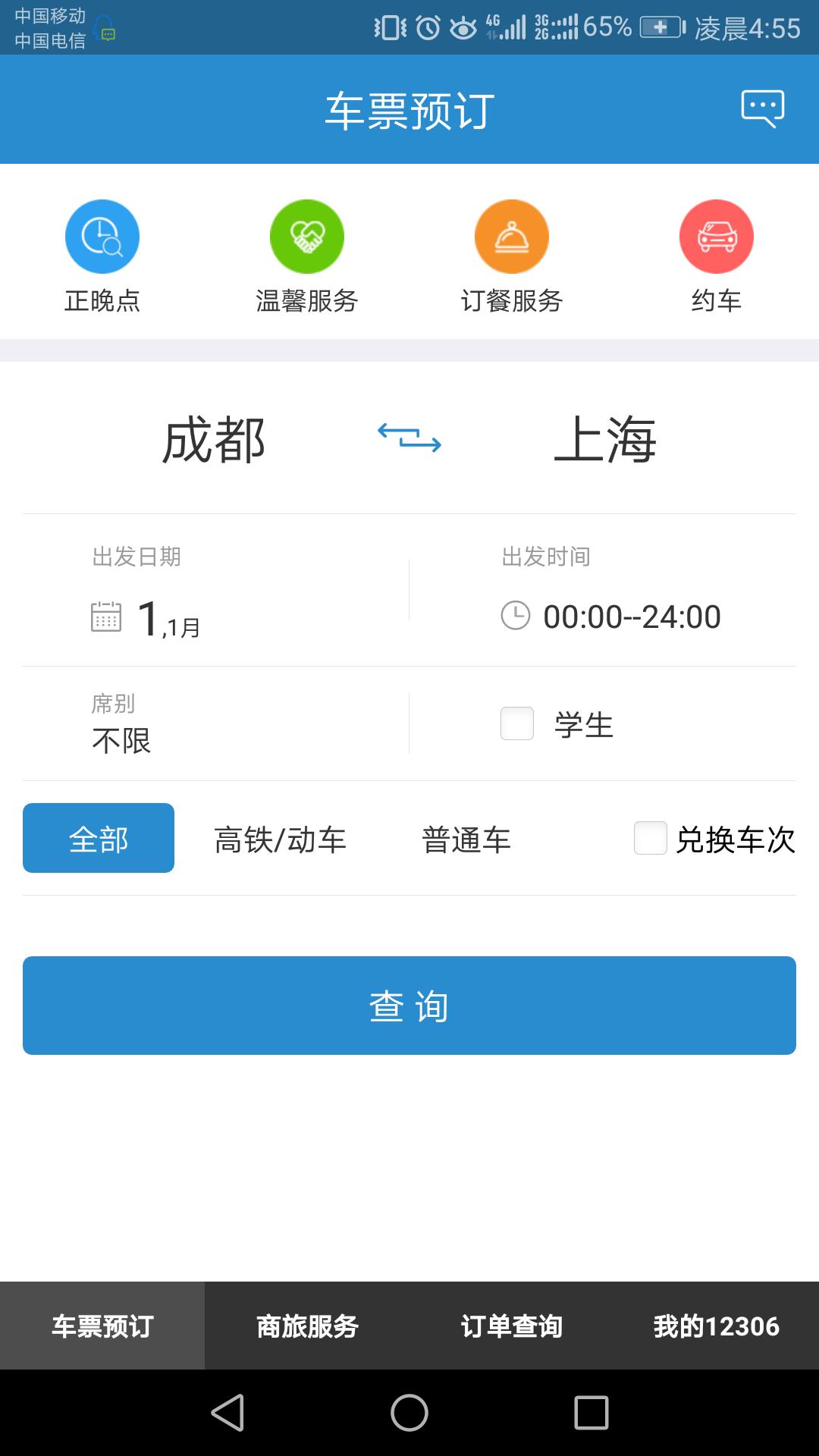Tap the 查询 search button
This screenshot has height=1456, width=819.
[409, 1006]
